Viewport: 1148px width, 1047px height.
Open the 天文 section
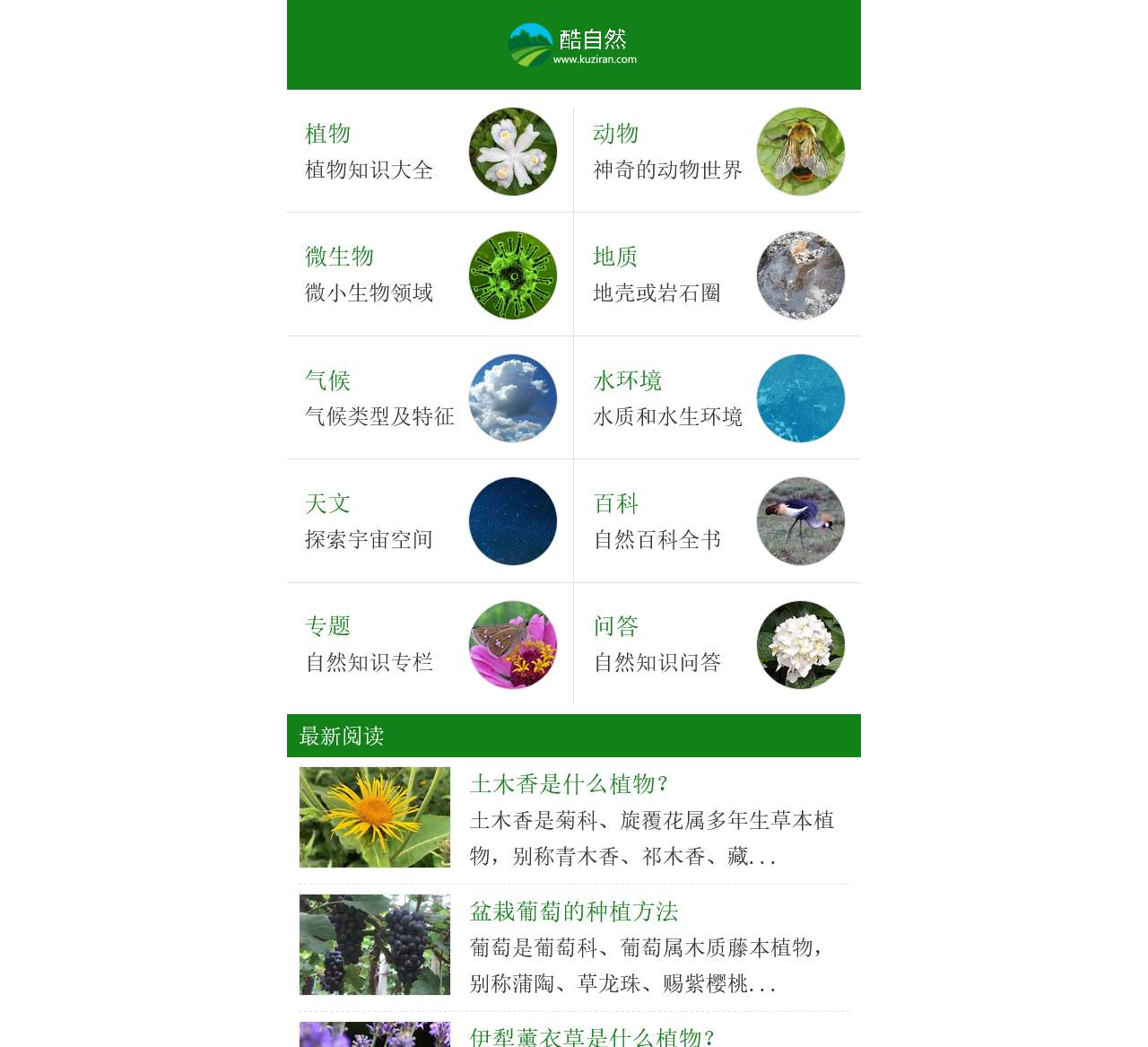328,503
